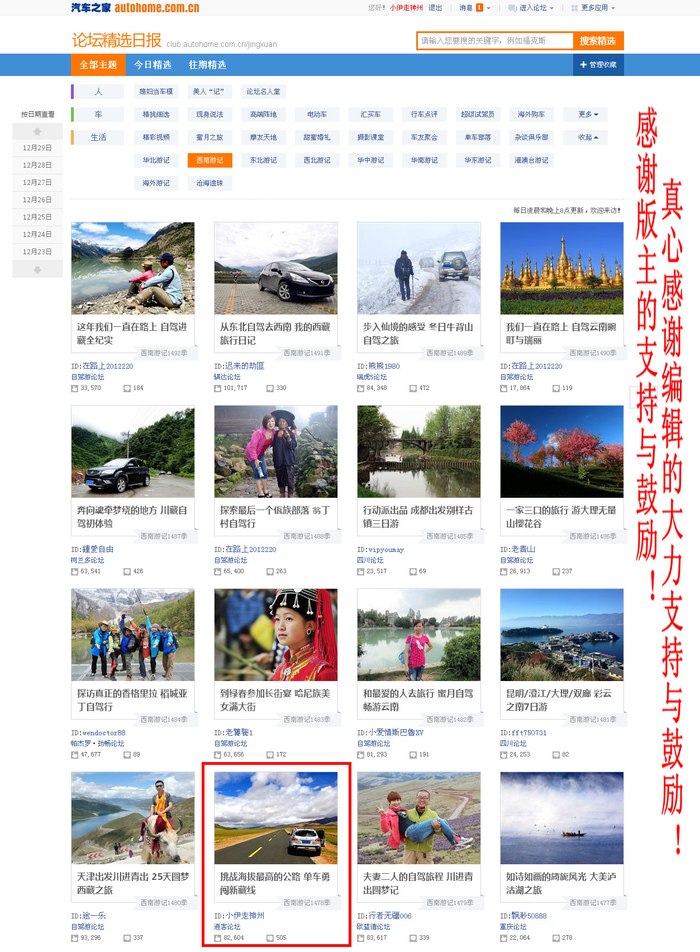Switch to the 今日精选 tab
Viewport: 700px width, 952px height.
click(153, 65)
